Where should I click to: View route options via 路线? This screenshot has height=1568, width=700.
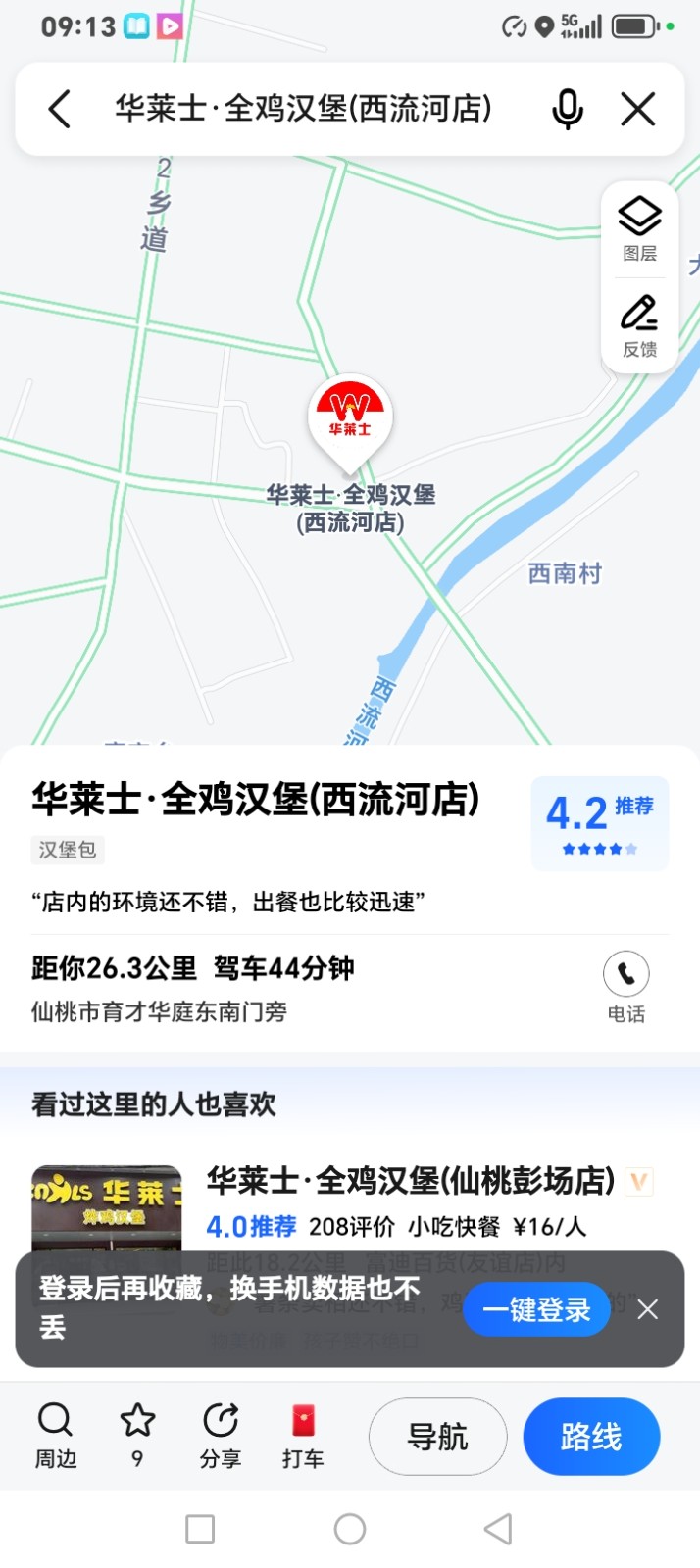click(x=591, y=1437)
